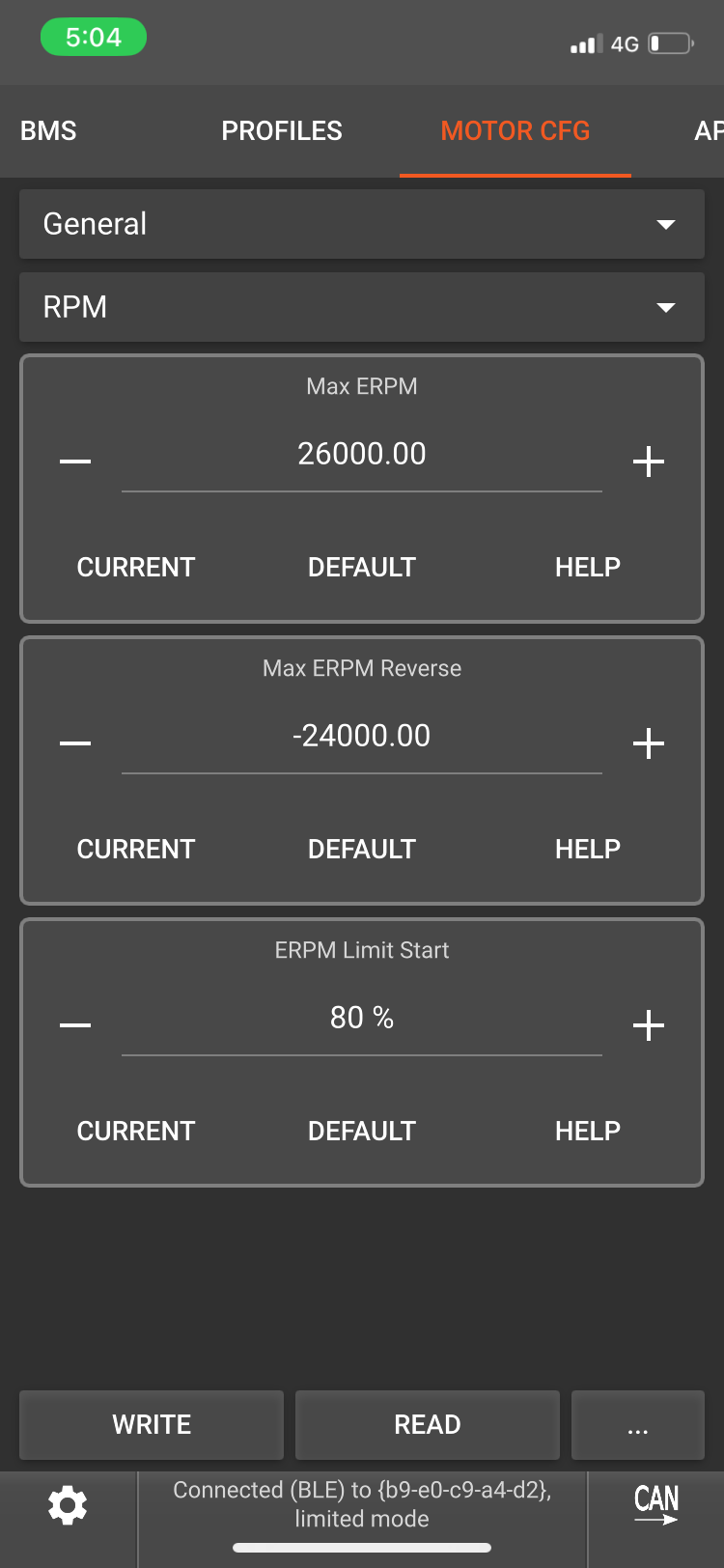Reset ERPM Limit Start to DEFAULT

362,1132
